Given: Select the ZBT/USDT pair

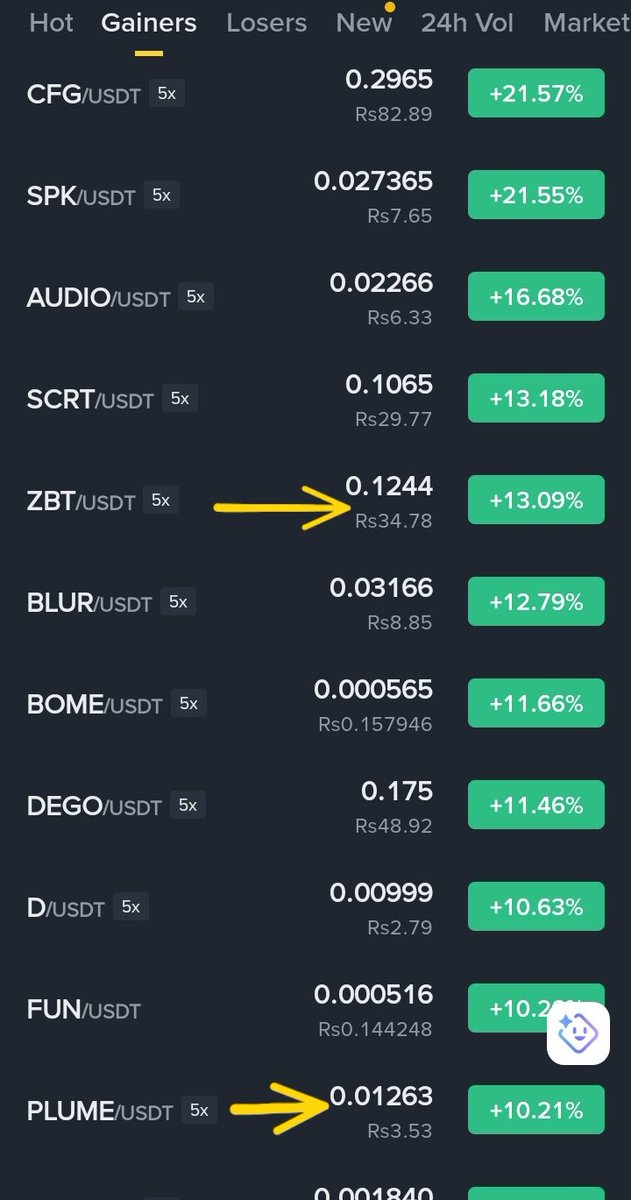Looking at the screenshot, I should click(80, 501).
